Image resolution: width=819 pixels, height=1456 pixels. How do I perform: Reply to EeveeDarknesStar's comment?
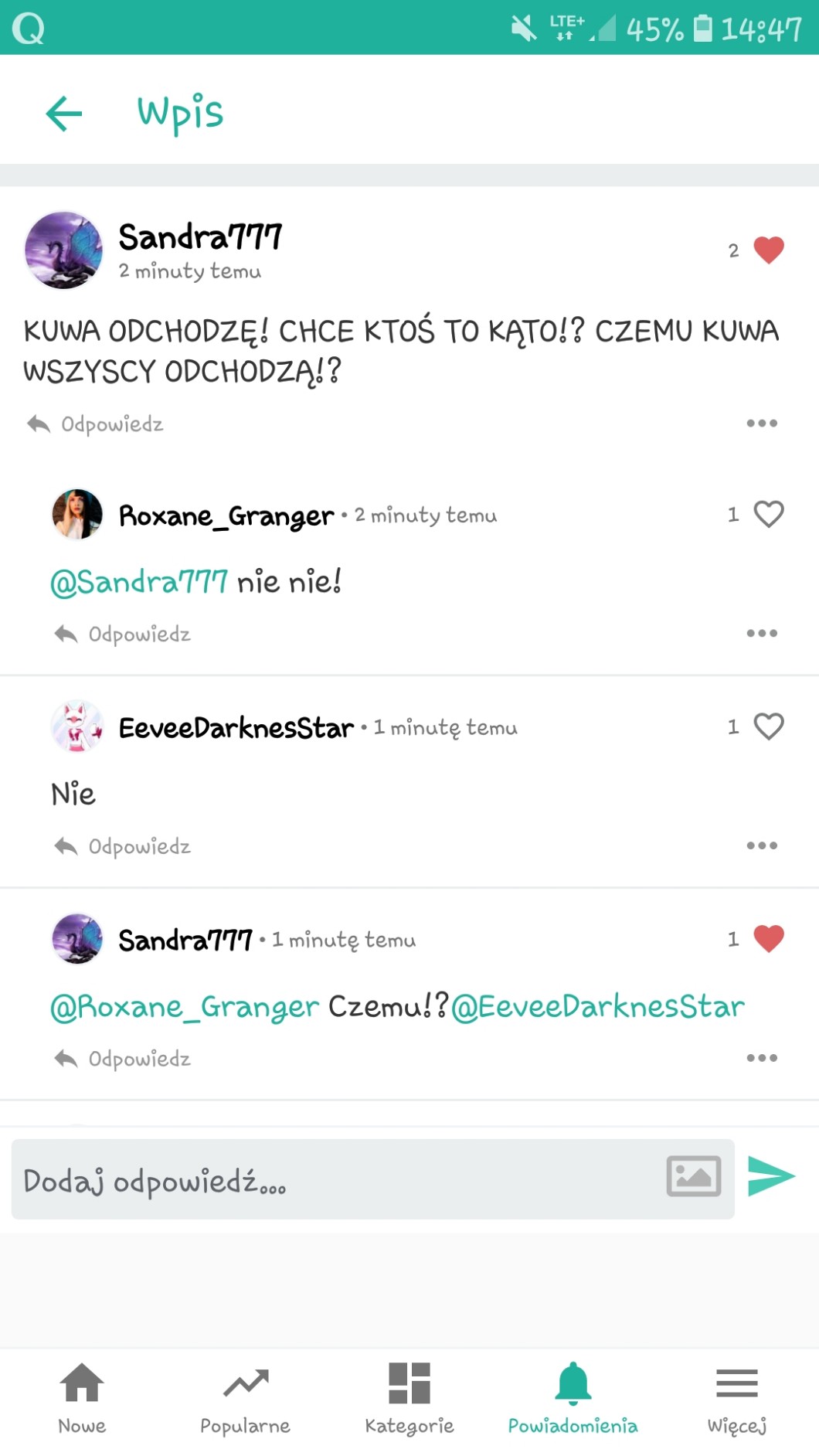coord(124,847)
